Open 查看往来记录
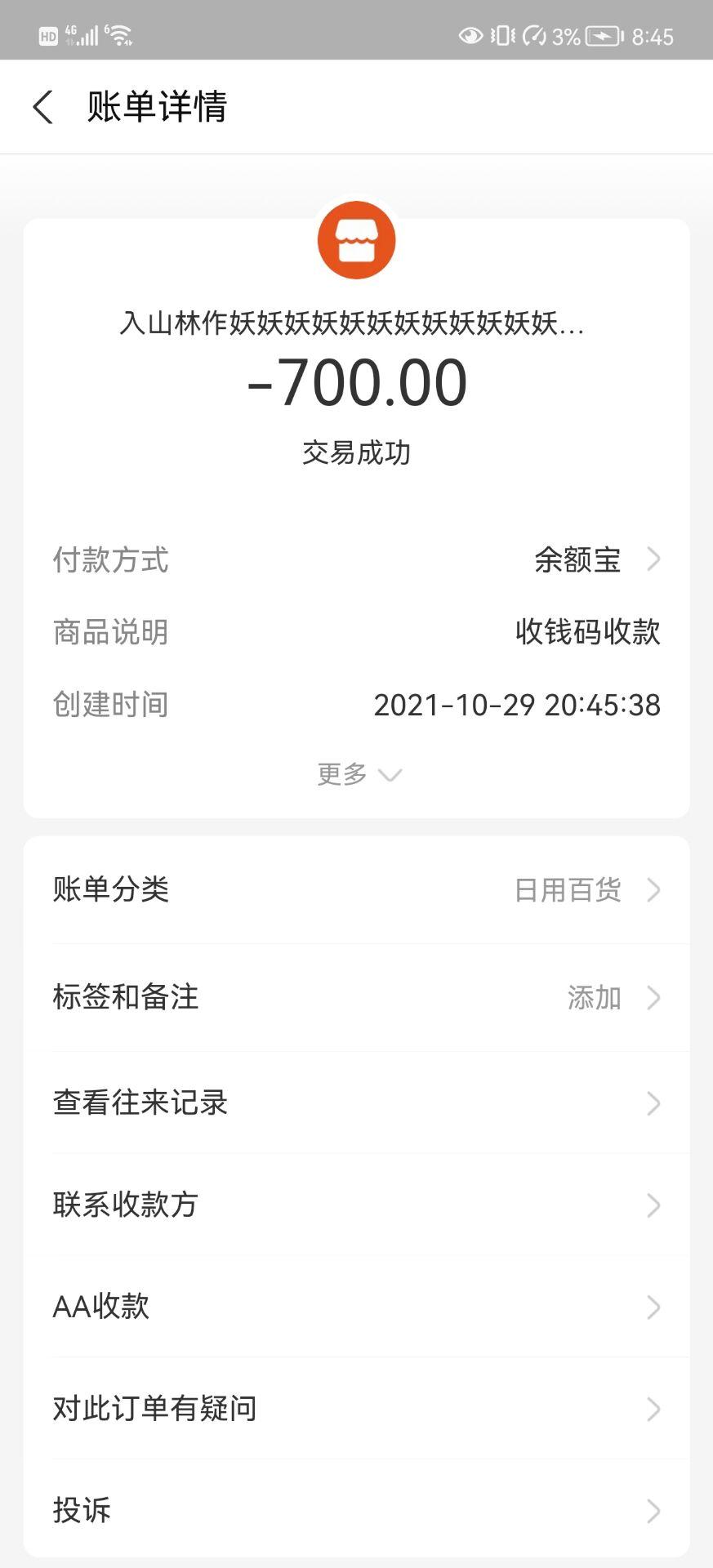Image resolution: width=713 pixels, height=1568 pixels. pos(356,1102)
